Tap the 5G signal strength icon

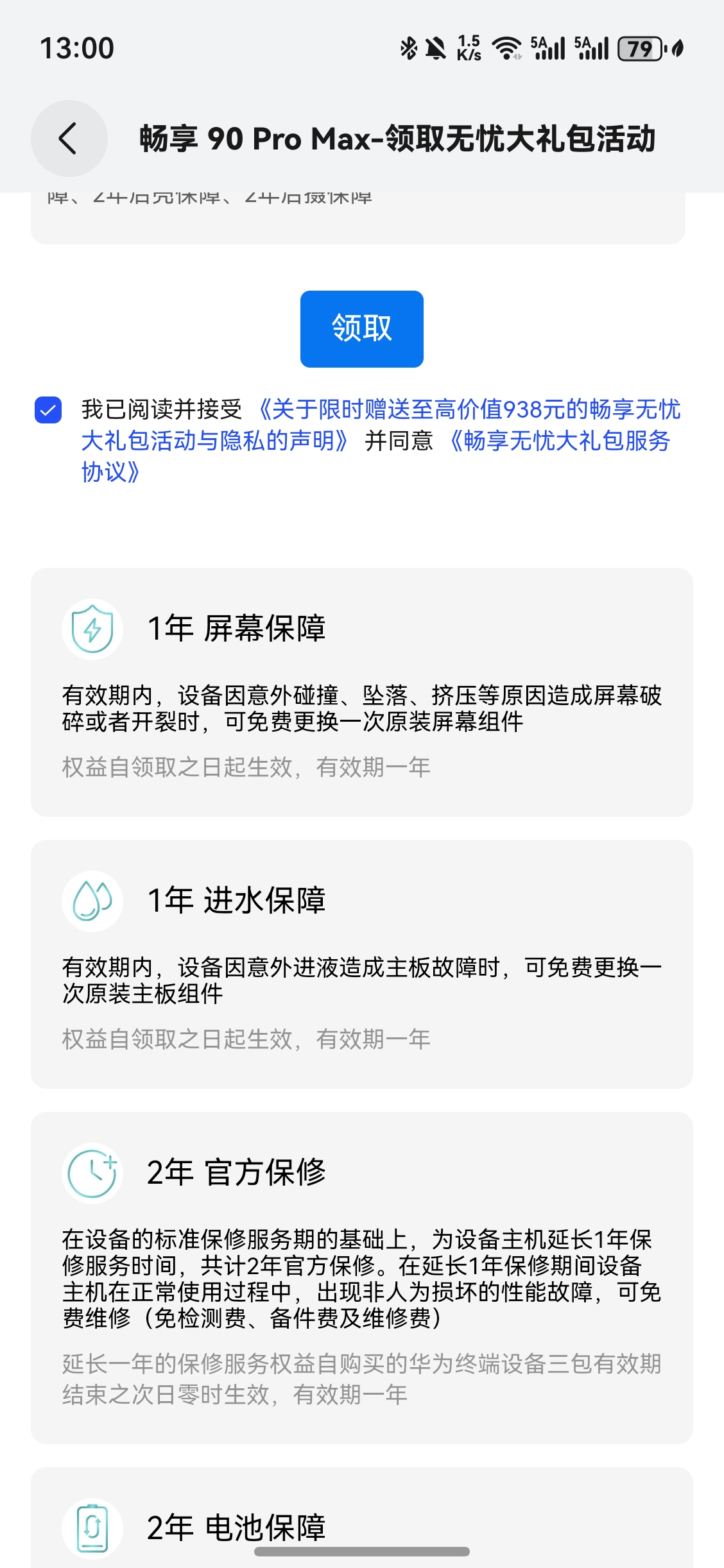coord(549,47)
